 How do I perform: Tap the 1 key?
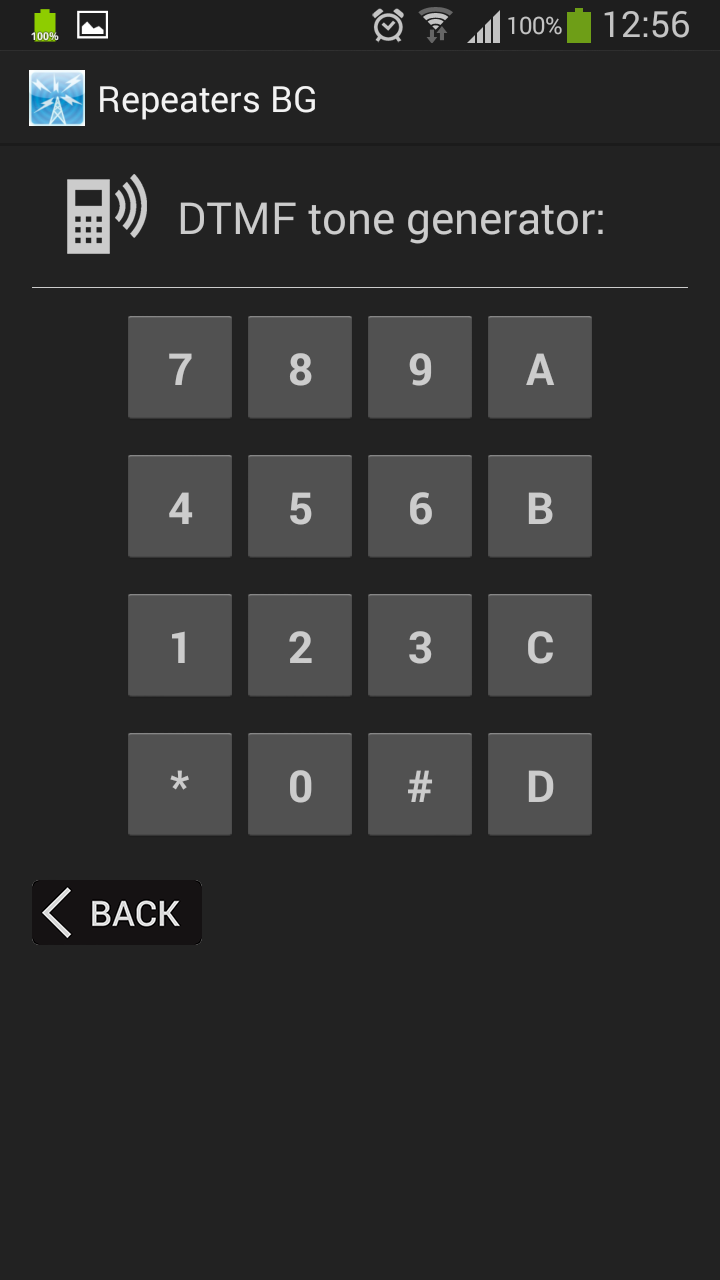point(180,645)
